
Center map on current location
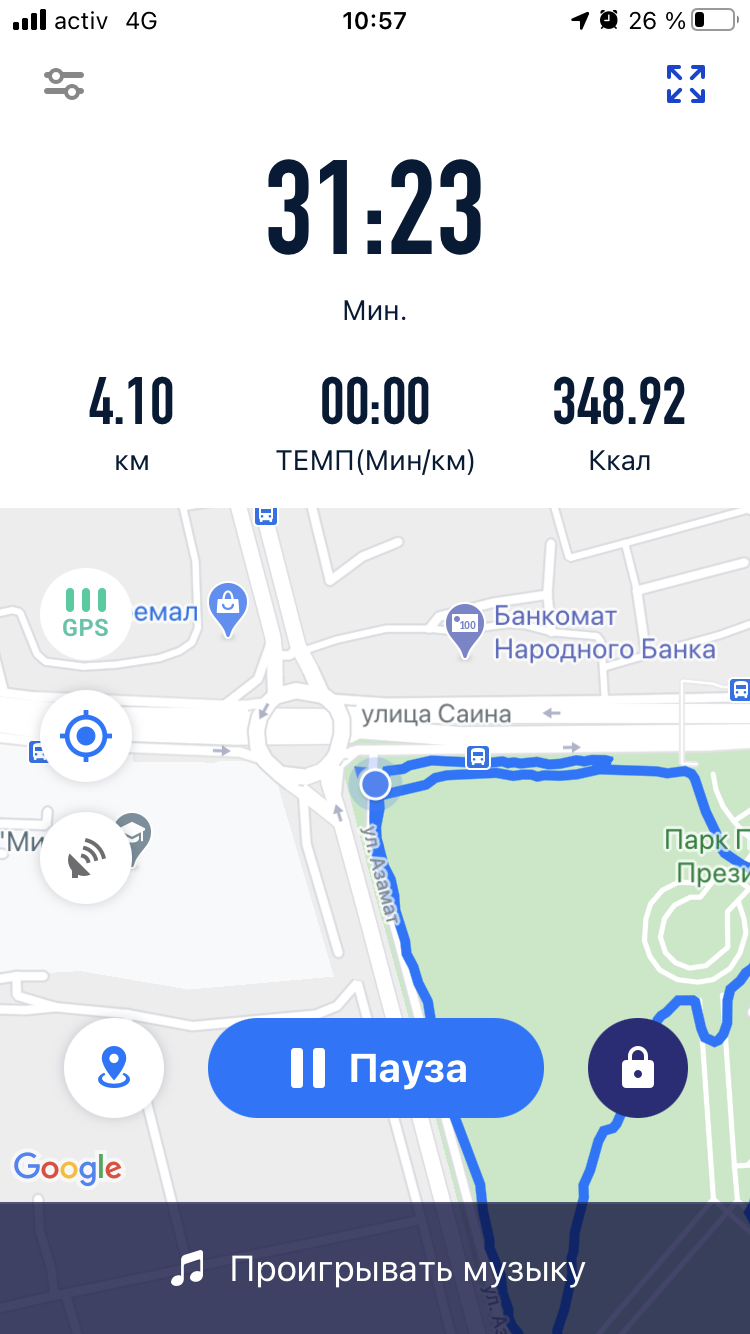[86, 736]
